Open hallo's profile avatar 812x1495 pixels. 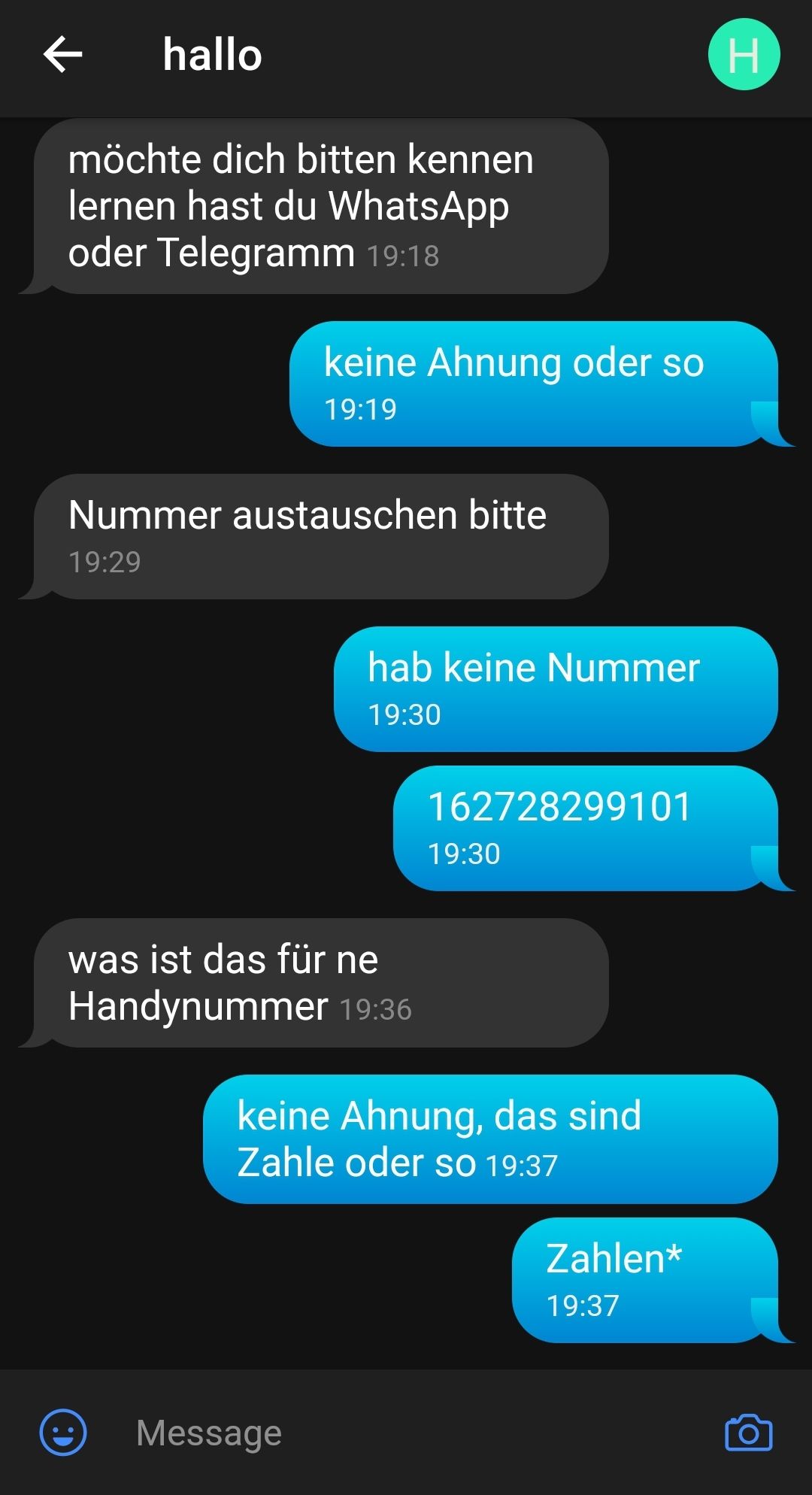[x=744, y=55]
